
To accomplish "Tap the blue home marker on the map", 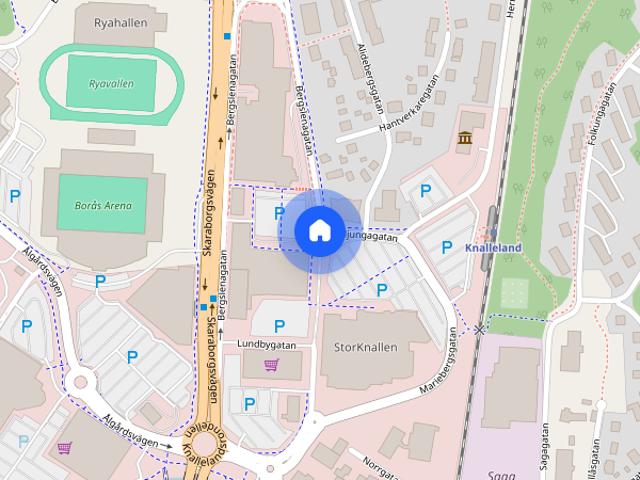I will coord(319,231).
